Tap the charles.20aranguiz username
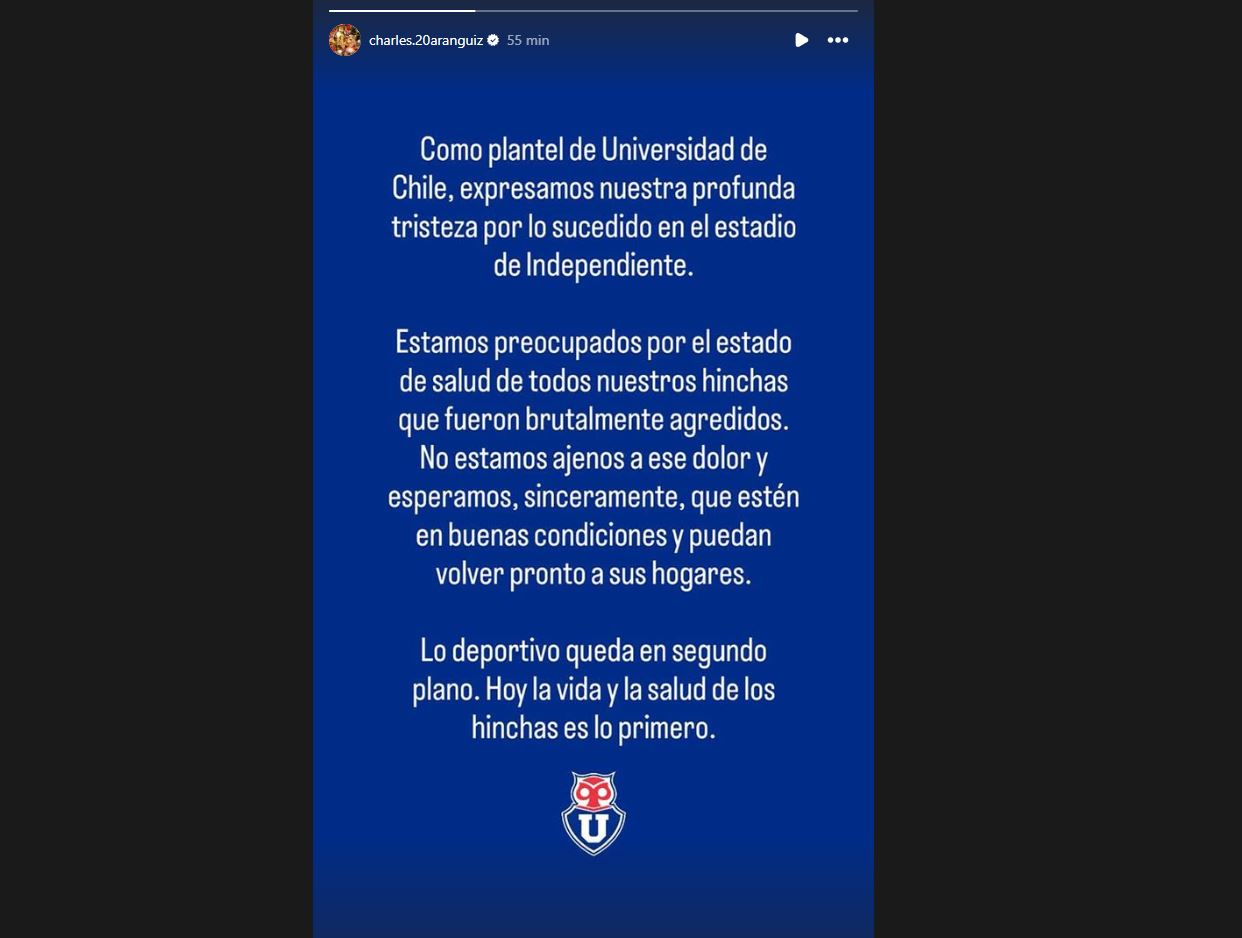Image resolution: width=1242 pixels, height=938 pixels. [x=425, y=40]
